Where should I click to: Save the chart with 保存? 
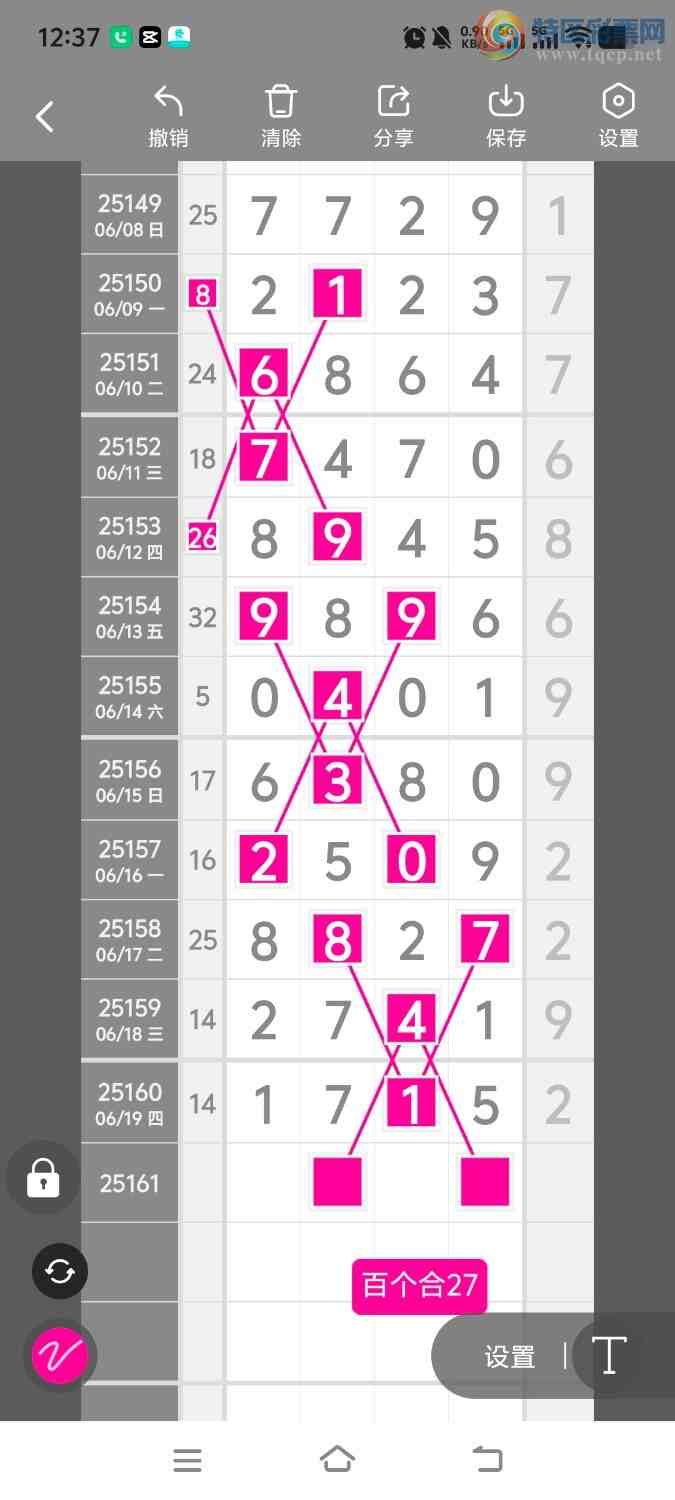coord(506,117)
